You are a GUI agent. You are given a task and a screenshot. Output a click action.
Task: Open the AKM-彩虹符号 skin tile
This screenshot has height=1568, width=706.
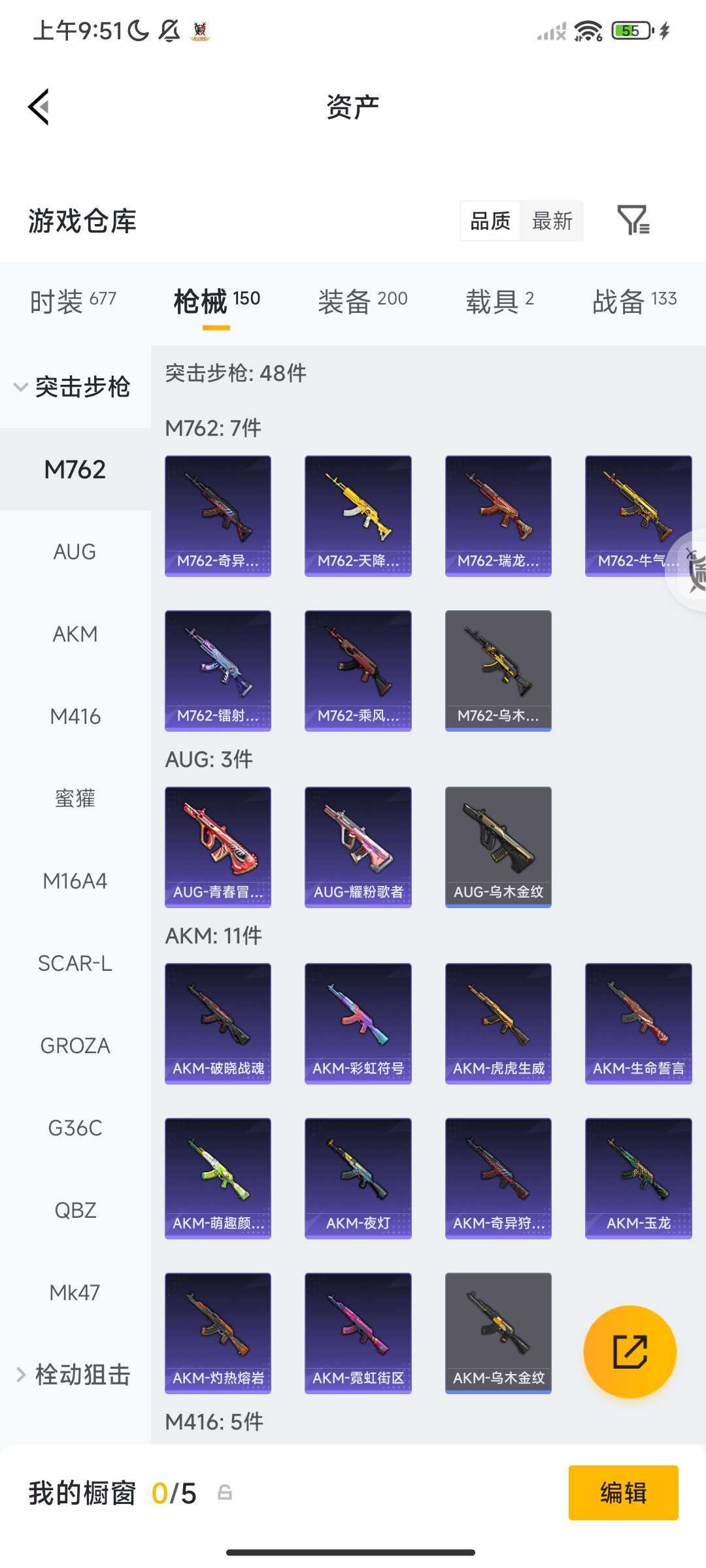point(358,1024)
